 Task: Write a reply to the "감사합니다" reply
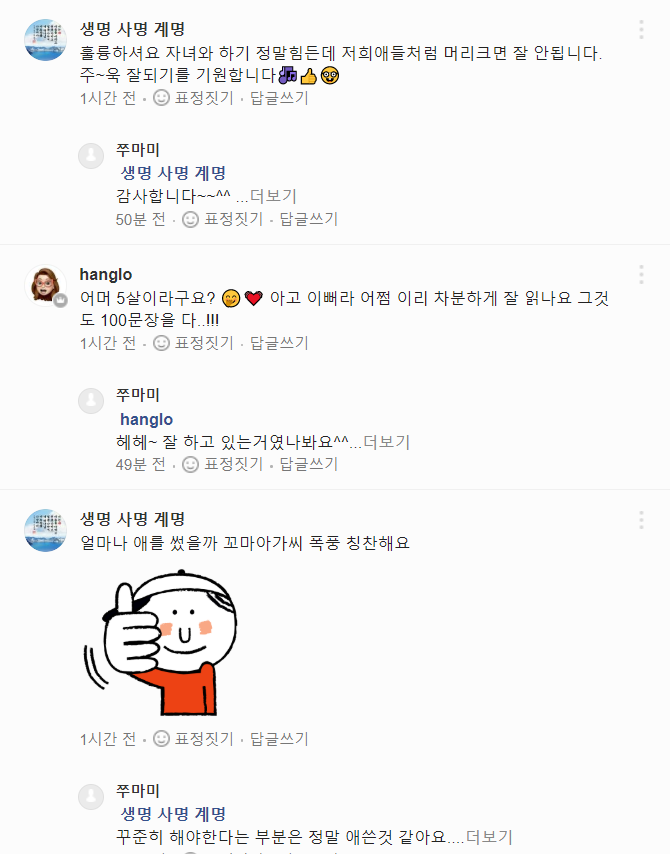pos(308,219)
